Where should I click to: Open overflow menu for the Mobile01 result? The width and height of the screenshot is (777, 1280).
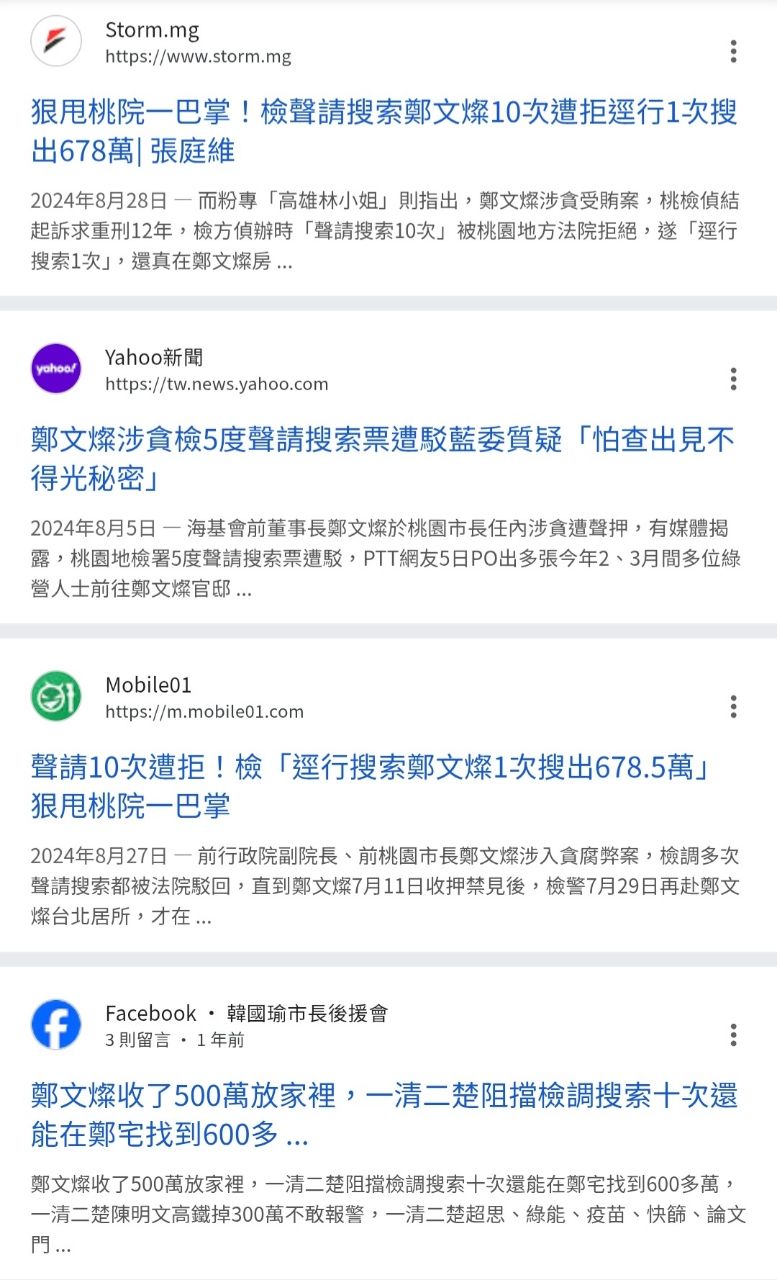[733, 707]
